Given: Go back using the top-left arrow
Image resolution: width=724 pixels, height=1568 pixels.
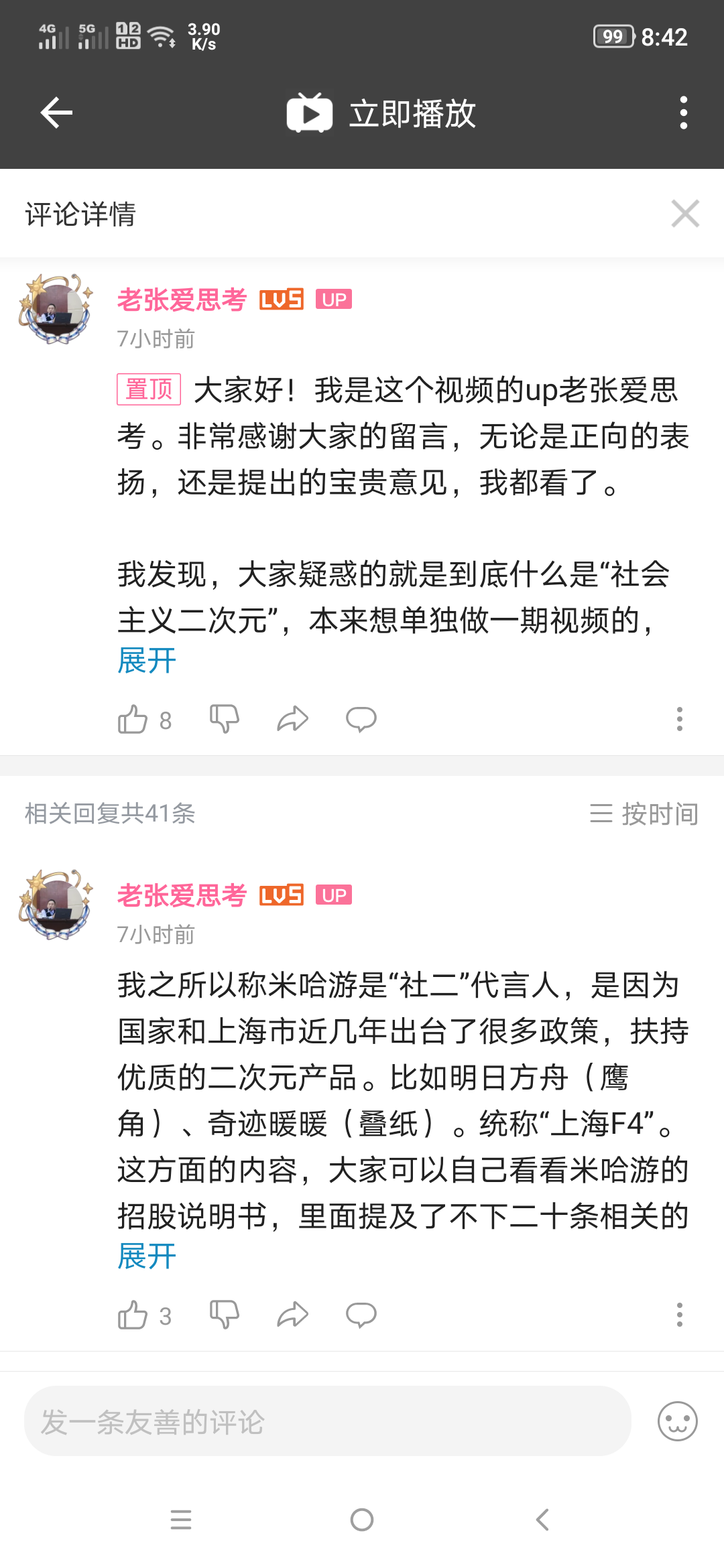Looking at the screenshot, I should [56, 113].
